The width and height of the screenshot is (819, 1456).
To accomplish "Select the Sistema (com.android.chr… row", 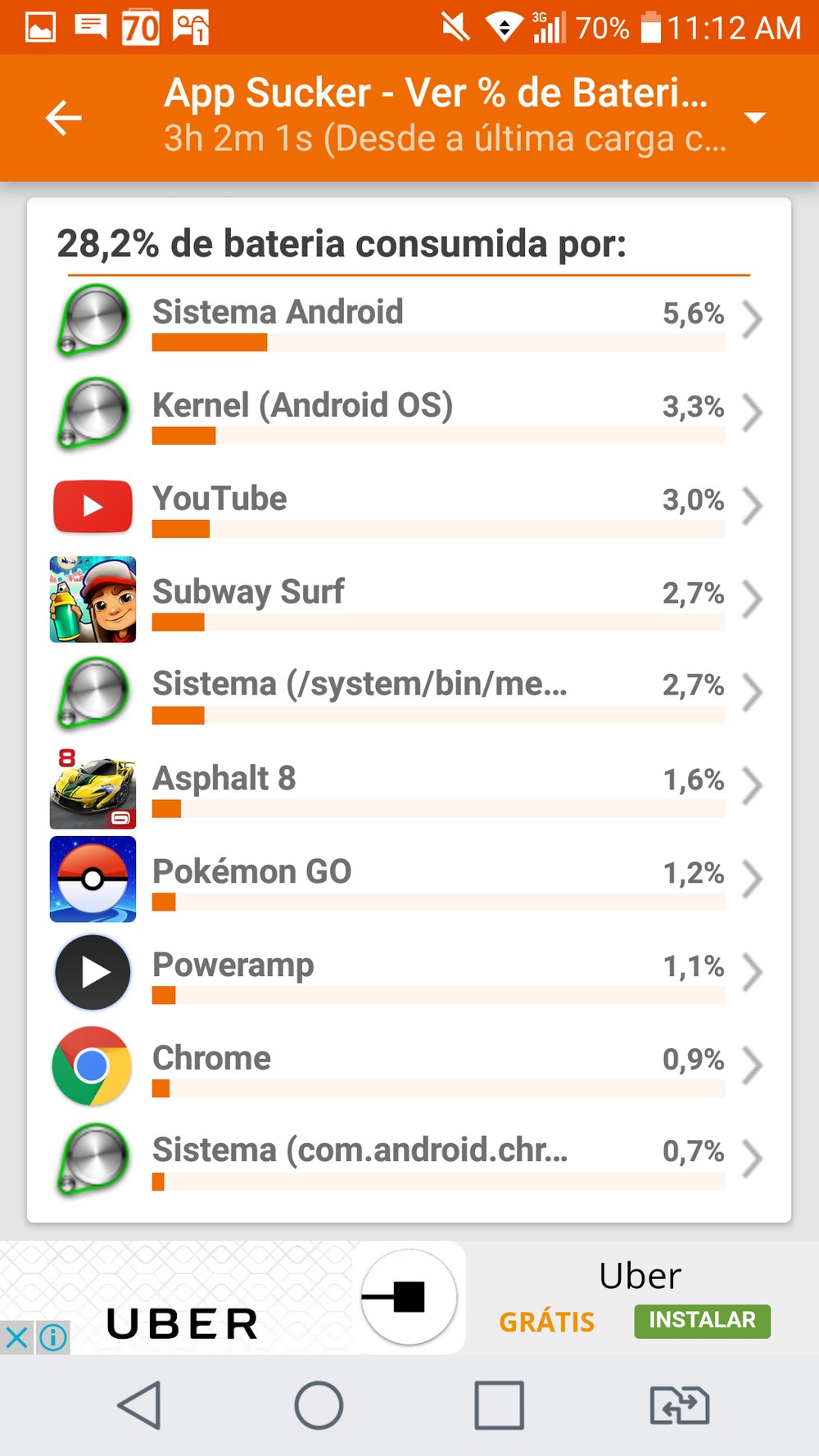I will pos(409,1160).
